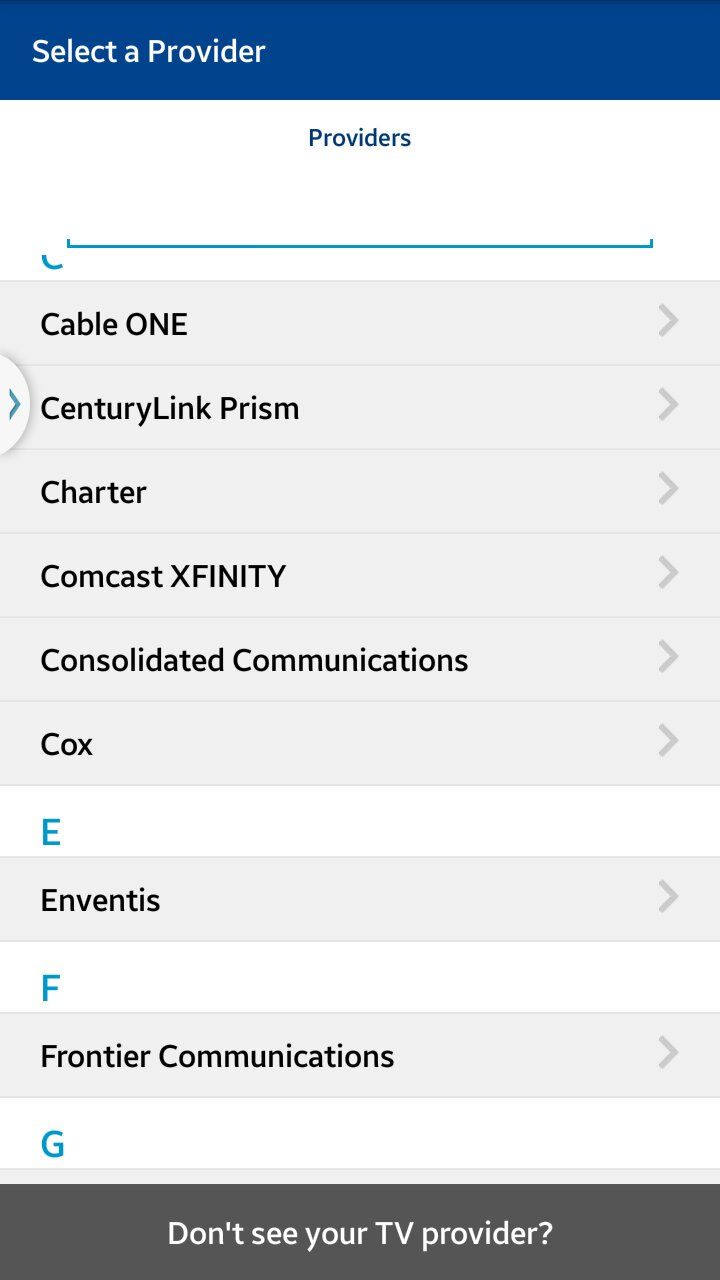The image size is (720, 1280).
Task: Open the Charter provider row
Action: coord(360,491)
